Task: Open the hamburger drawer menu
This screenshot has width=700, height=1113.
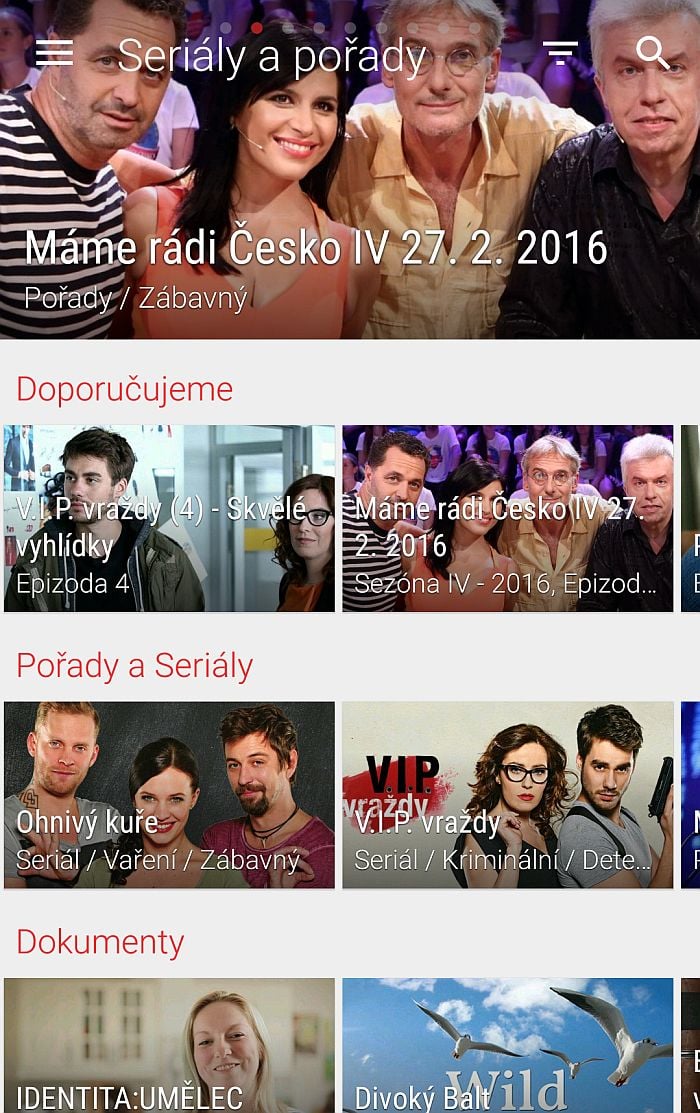Action: click(x=54, y=53)
